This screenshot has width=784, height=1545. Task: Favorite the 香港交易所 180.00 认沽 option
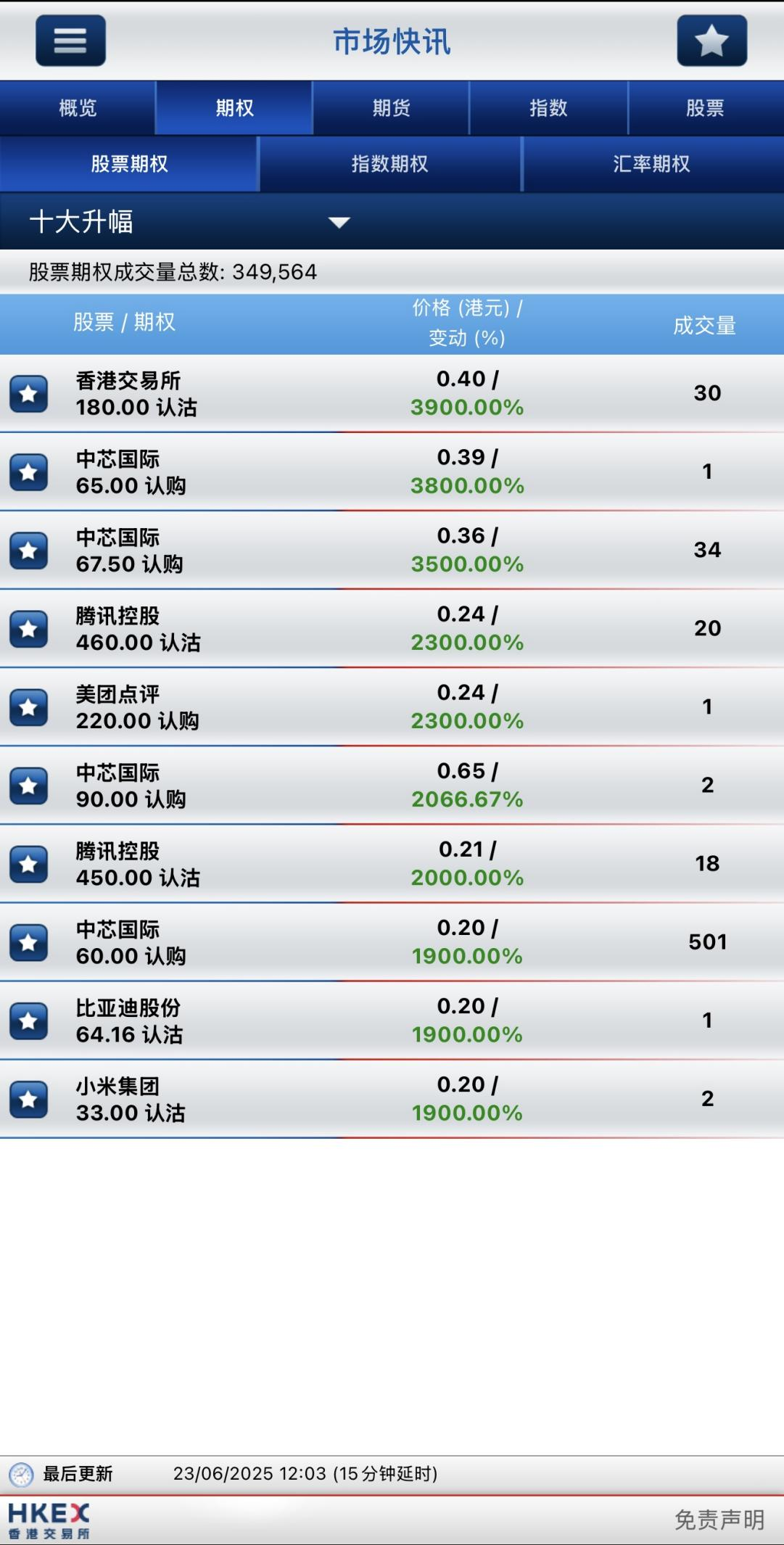pyautogui.click(x=29, y=394)
